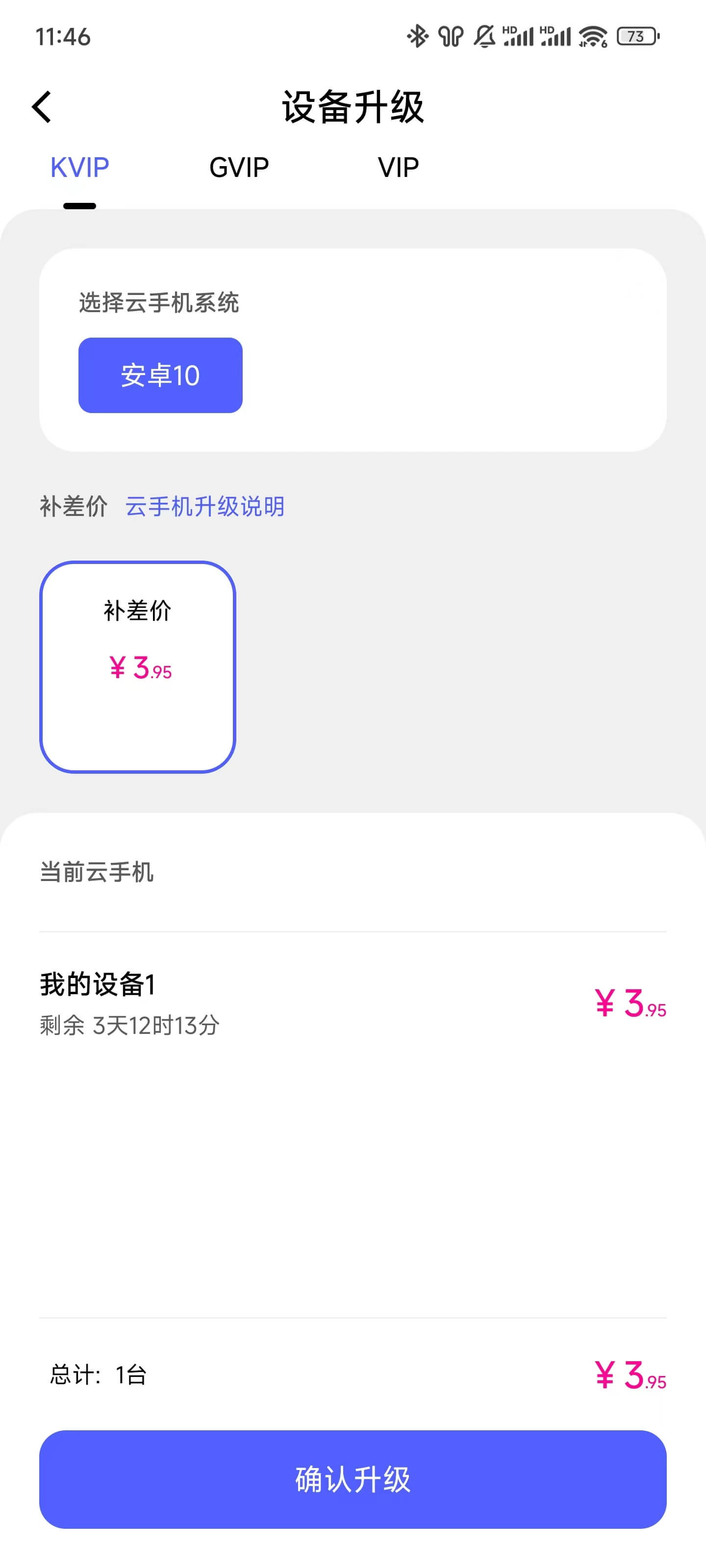Switch to the GVIP tab
Viewport: 706px width, 1568px height.
239,166
